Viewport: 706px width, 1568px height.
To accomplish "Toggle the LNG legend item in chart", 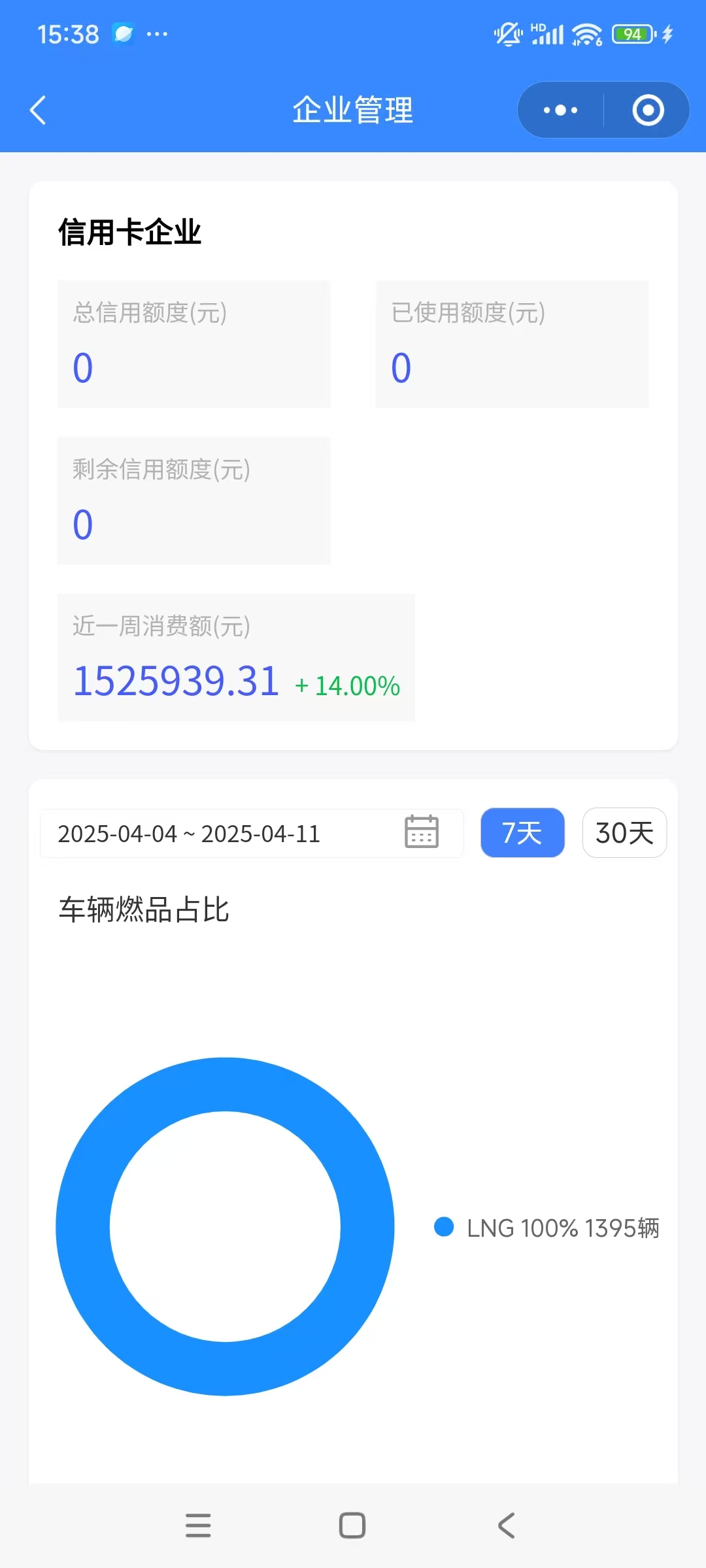I will [547, 1228].
